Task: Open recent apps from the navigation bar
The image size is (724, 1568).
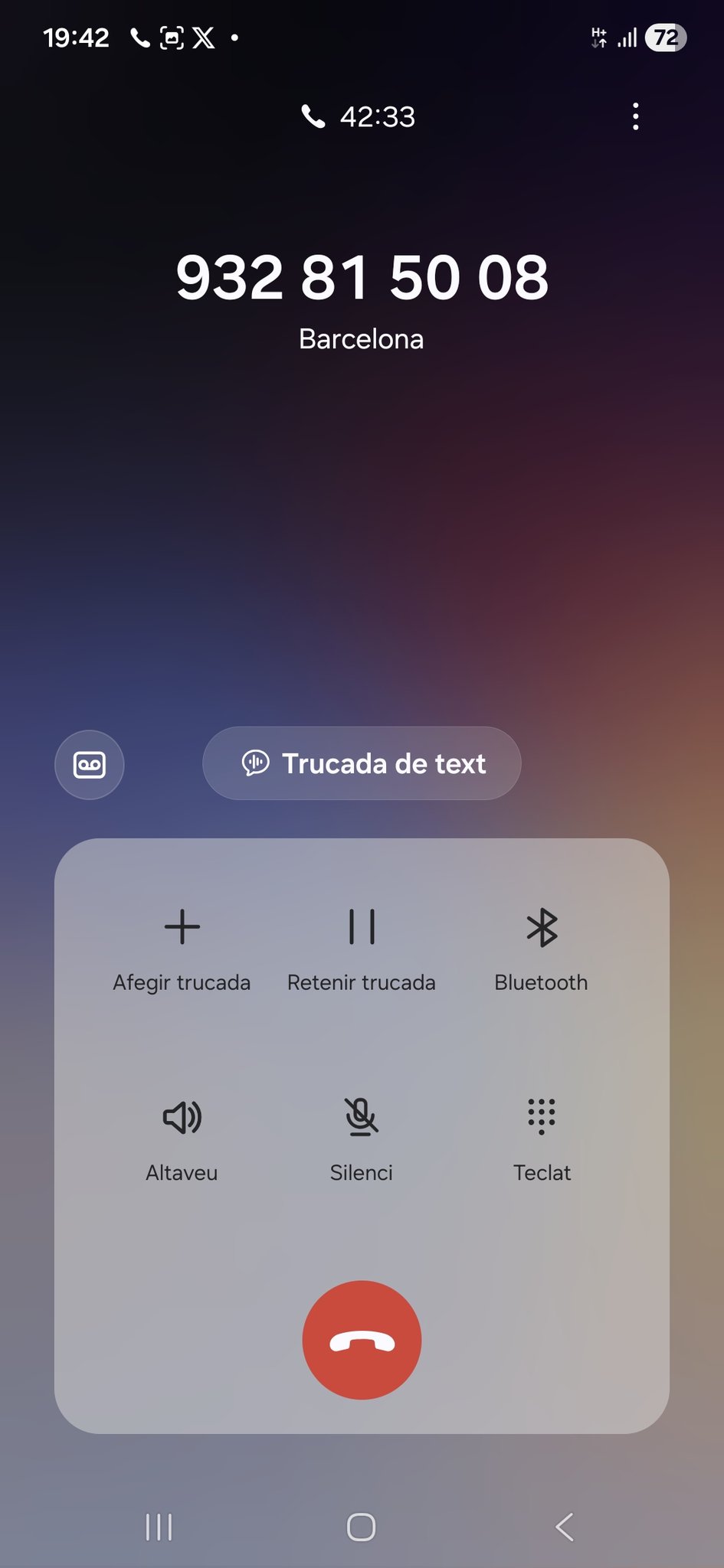Action: pos(159,1527)
